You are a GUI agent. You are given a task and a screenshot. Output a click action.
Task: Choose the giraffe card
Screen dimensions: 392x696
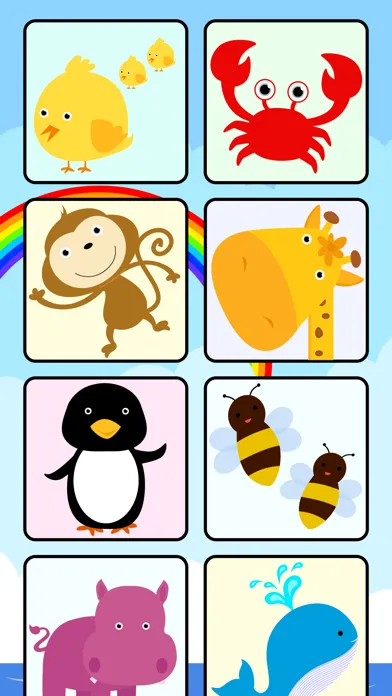[x=286, y=280]
